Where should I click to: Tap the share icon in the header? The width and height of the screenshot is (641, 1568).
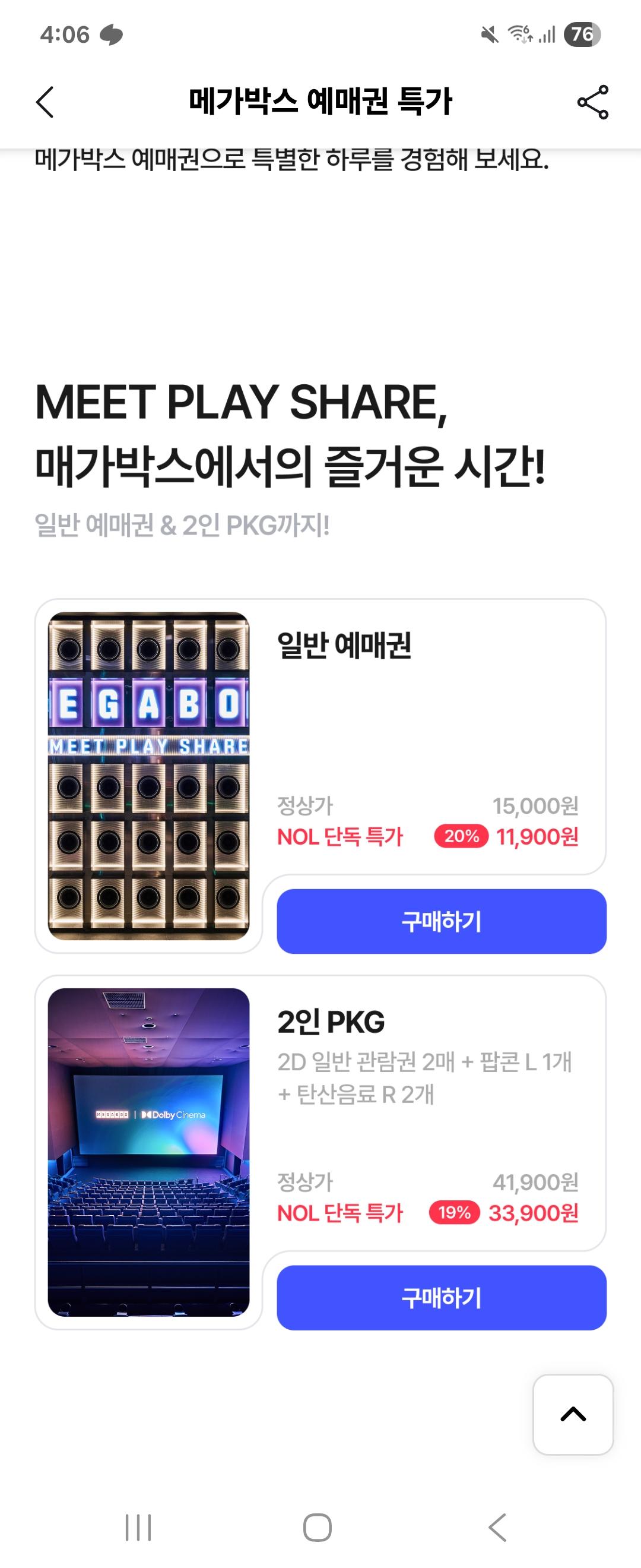(594, 102)
